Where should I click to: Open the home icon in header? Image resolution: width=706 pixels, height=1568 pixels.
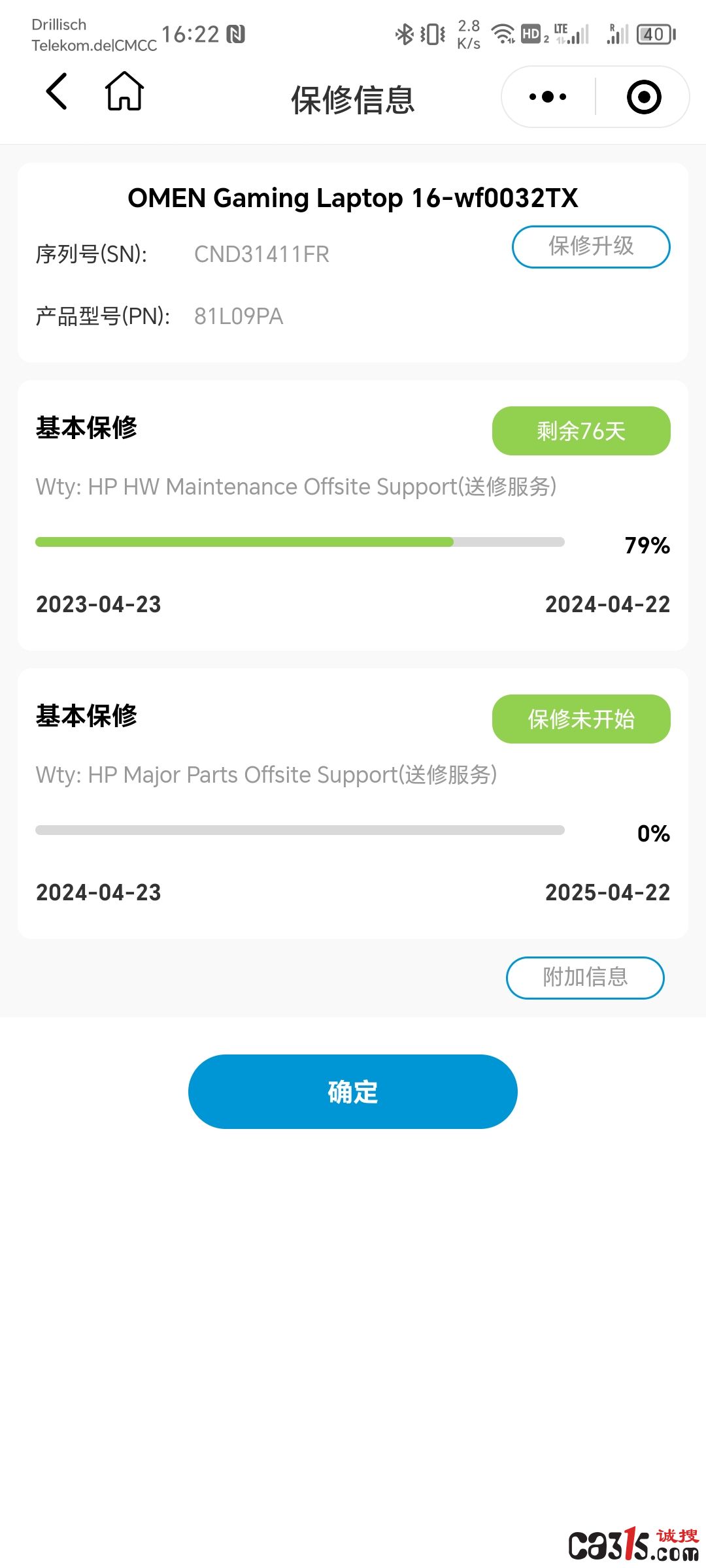(124, 91)
